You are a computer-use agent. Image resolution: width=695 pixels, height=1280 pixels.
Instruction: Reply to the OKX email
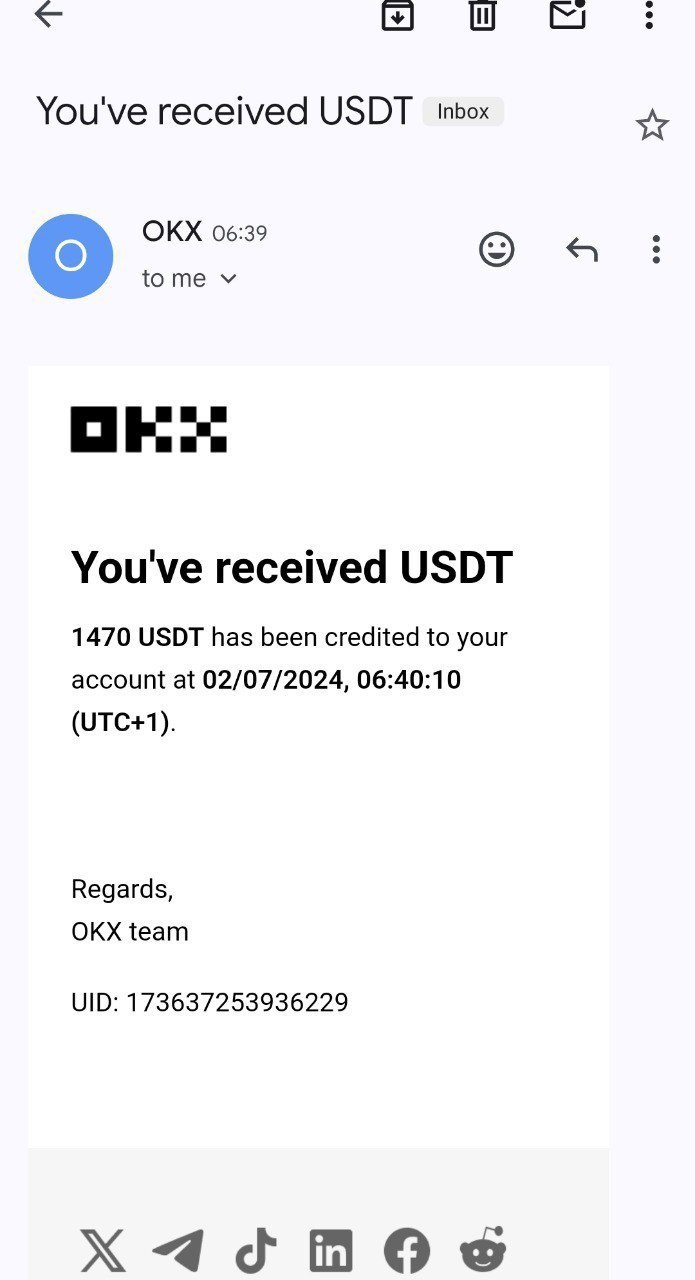coord(581,249)
